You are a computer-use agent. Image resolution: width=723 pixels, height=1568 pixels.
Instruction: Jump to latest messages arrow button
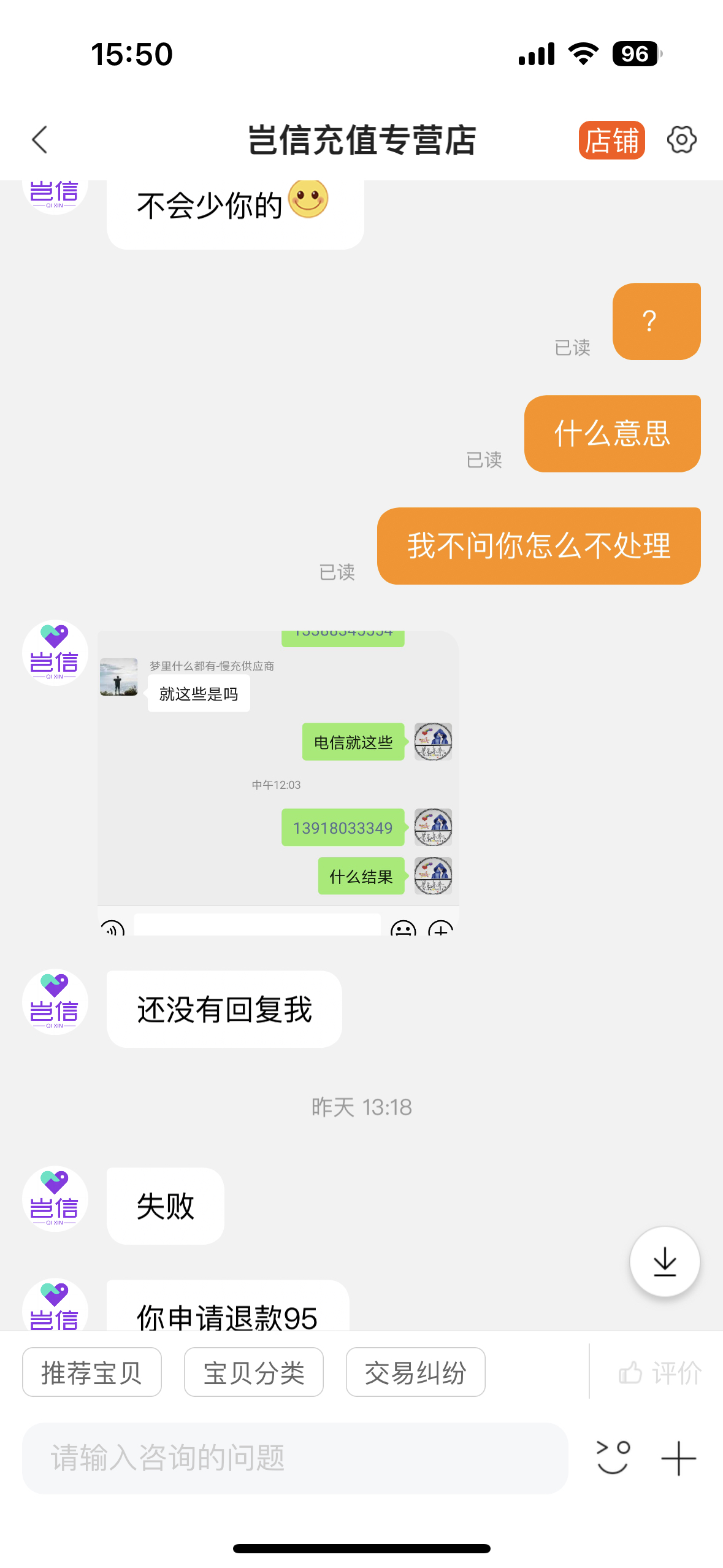click(664, 1261)
